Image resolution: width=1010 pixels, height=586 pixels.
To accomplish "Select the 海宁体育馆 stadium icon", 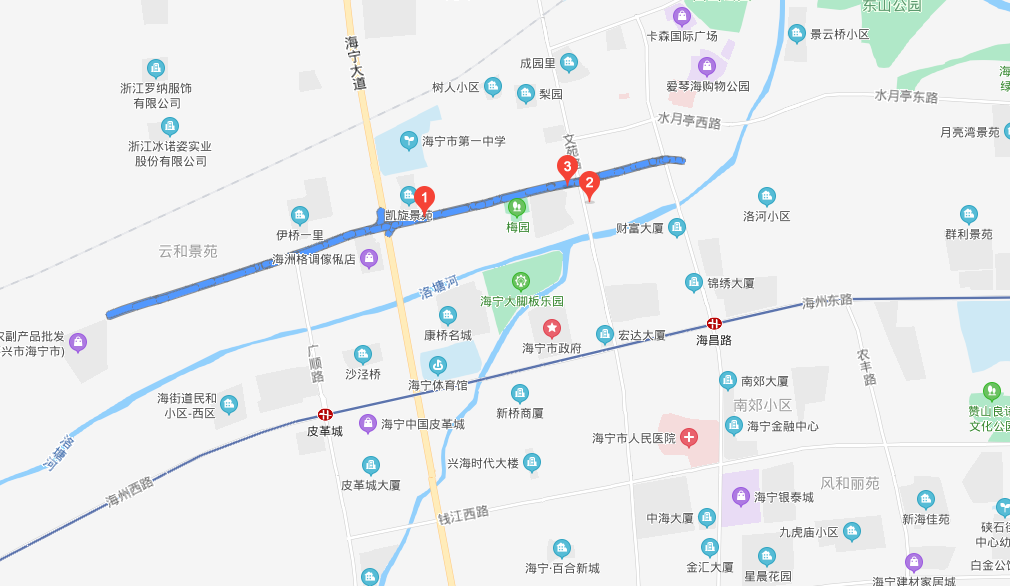I will 438,365.
